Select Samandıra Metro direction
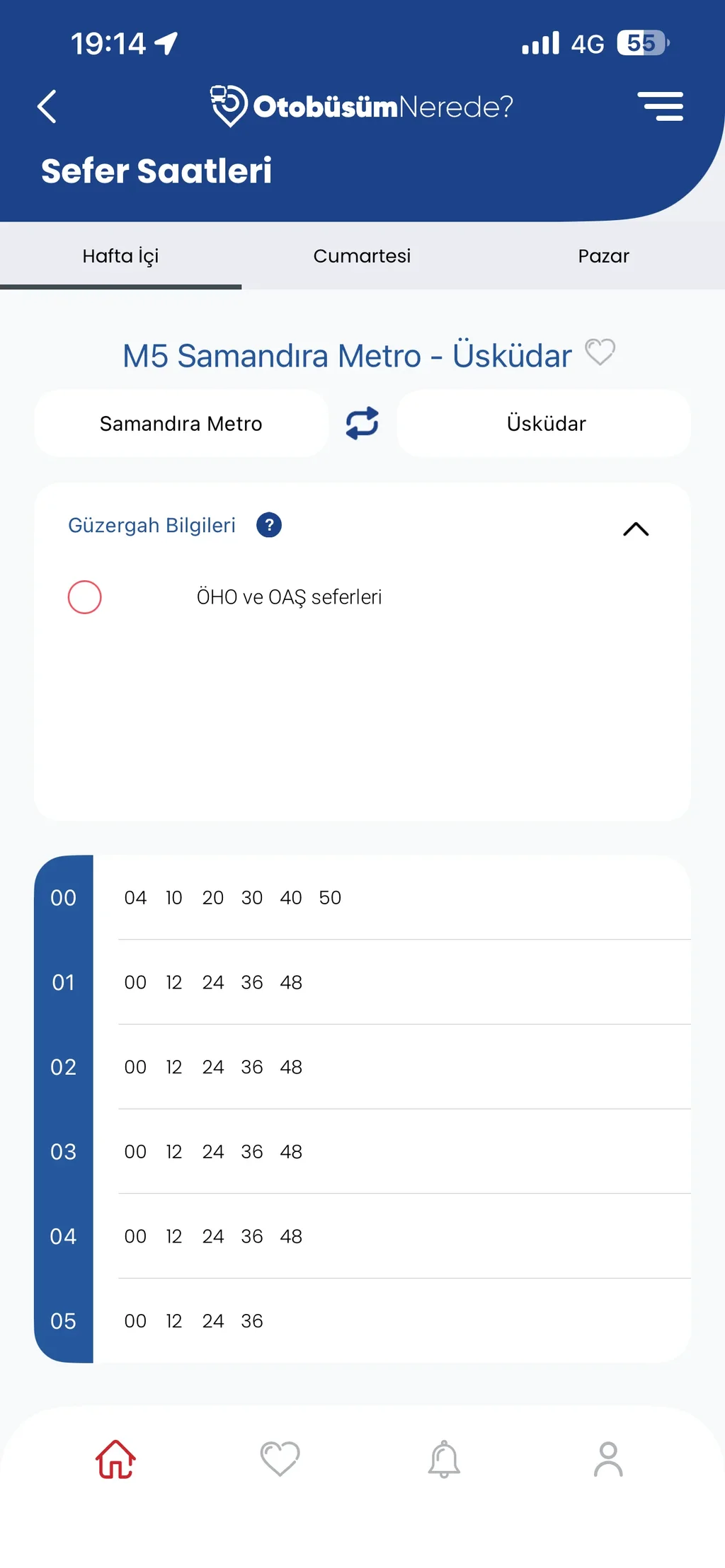The height and width of the screenshot is (1568, 725). (x=181, y=424)
